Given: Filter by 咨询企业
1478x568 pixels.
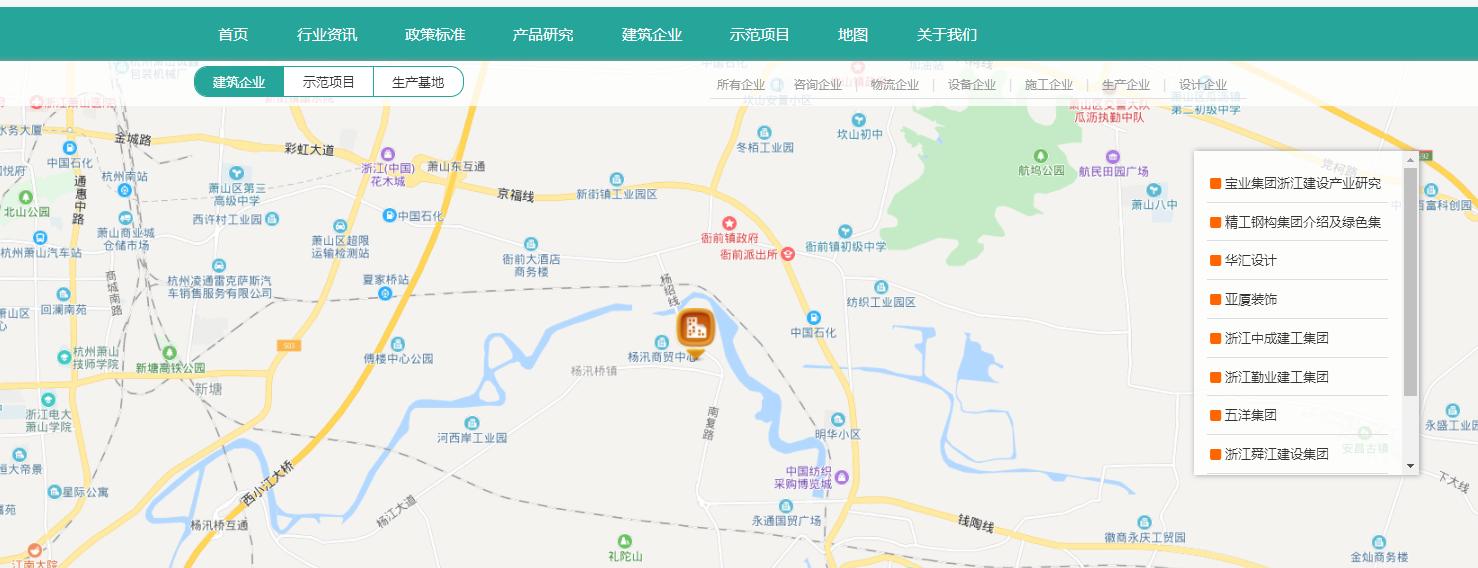Looking at the screenshot, I should tap(818, 85).
